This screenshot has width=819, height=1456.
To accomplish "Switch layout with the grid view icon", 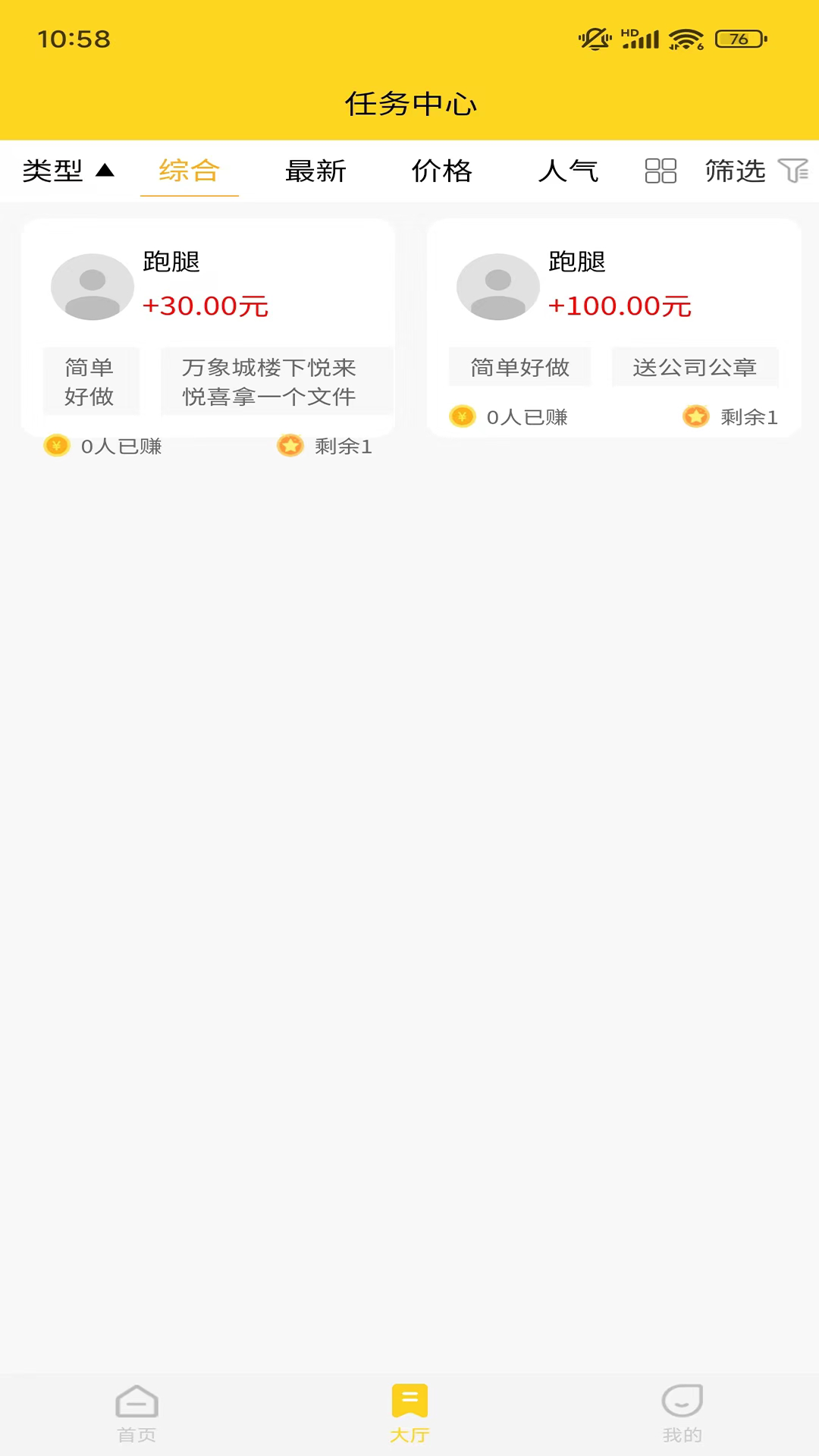I will click(x=661, y=171).
